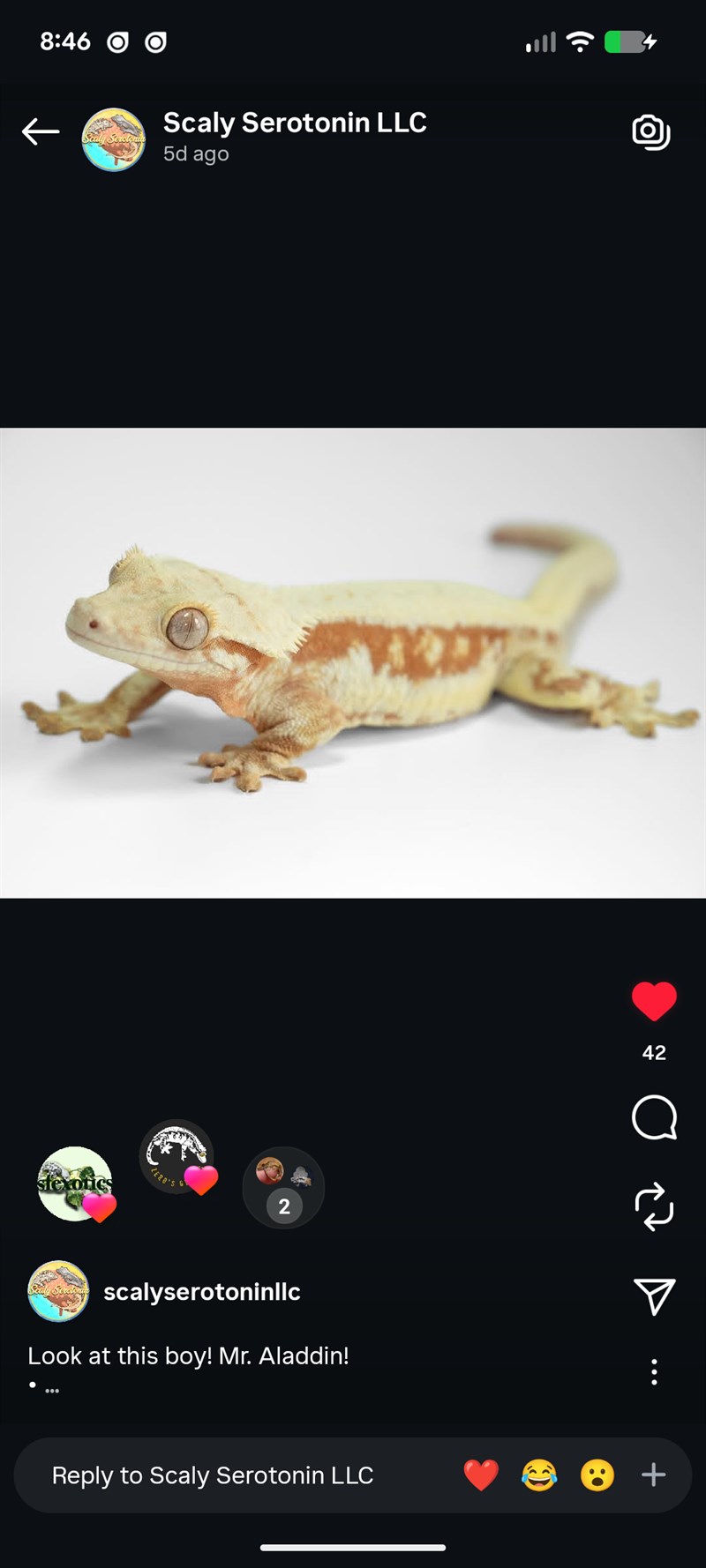
Task: Open Scaly Serotonin LLC profile picture
Action: (114, 139)
